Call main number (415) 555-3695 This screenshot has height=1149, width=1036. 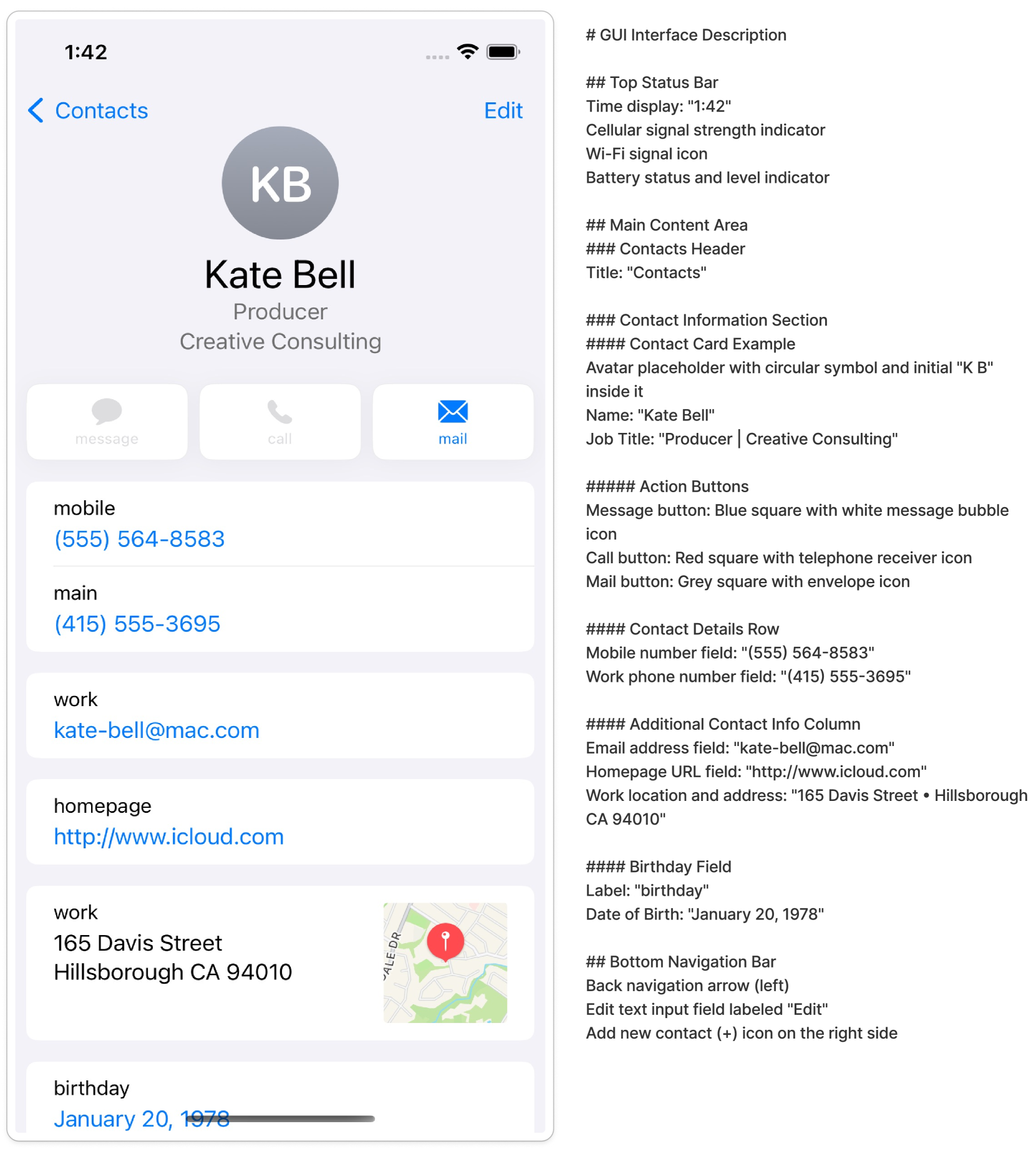(x=137, y=624)
